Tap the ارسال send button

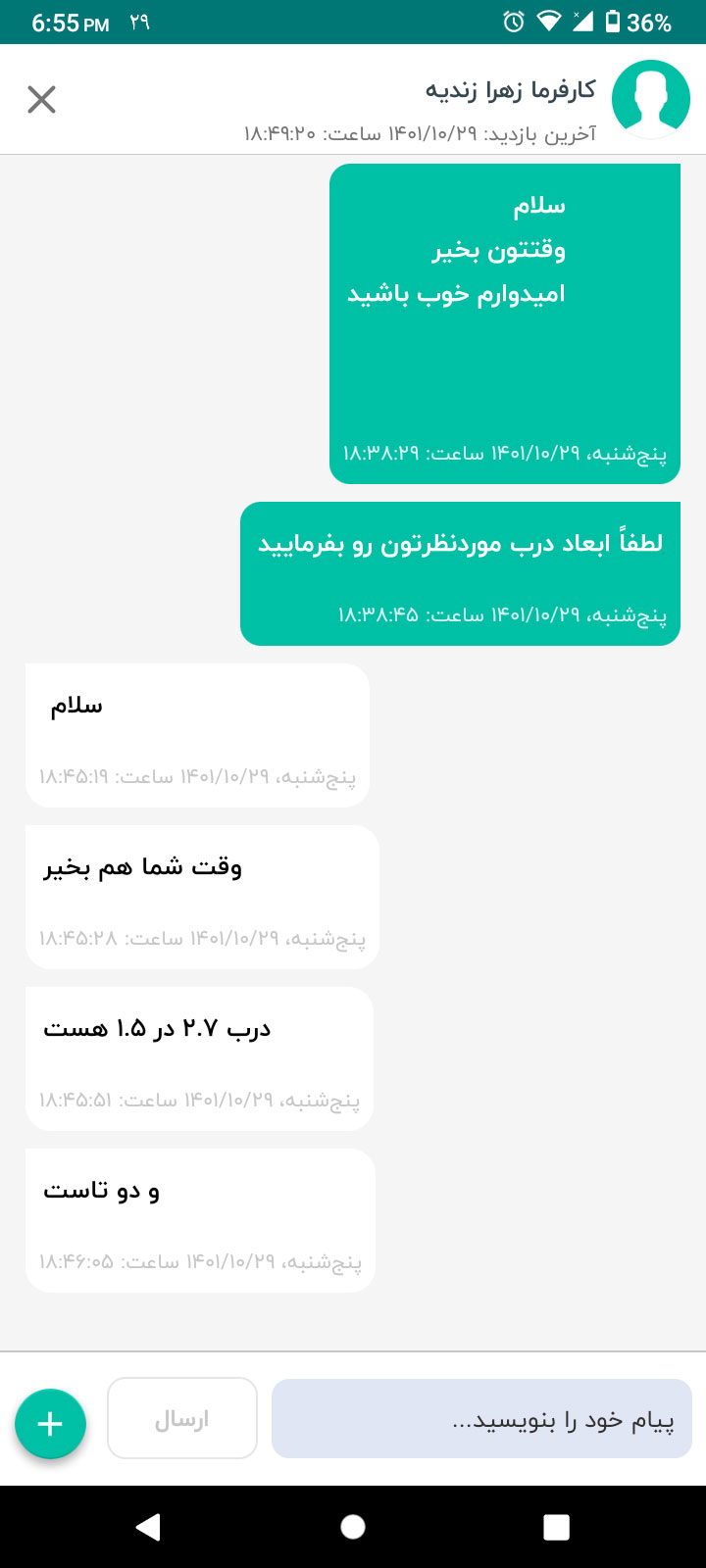182,1419
